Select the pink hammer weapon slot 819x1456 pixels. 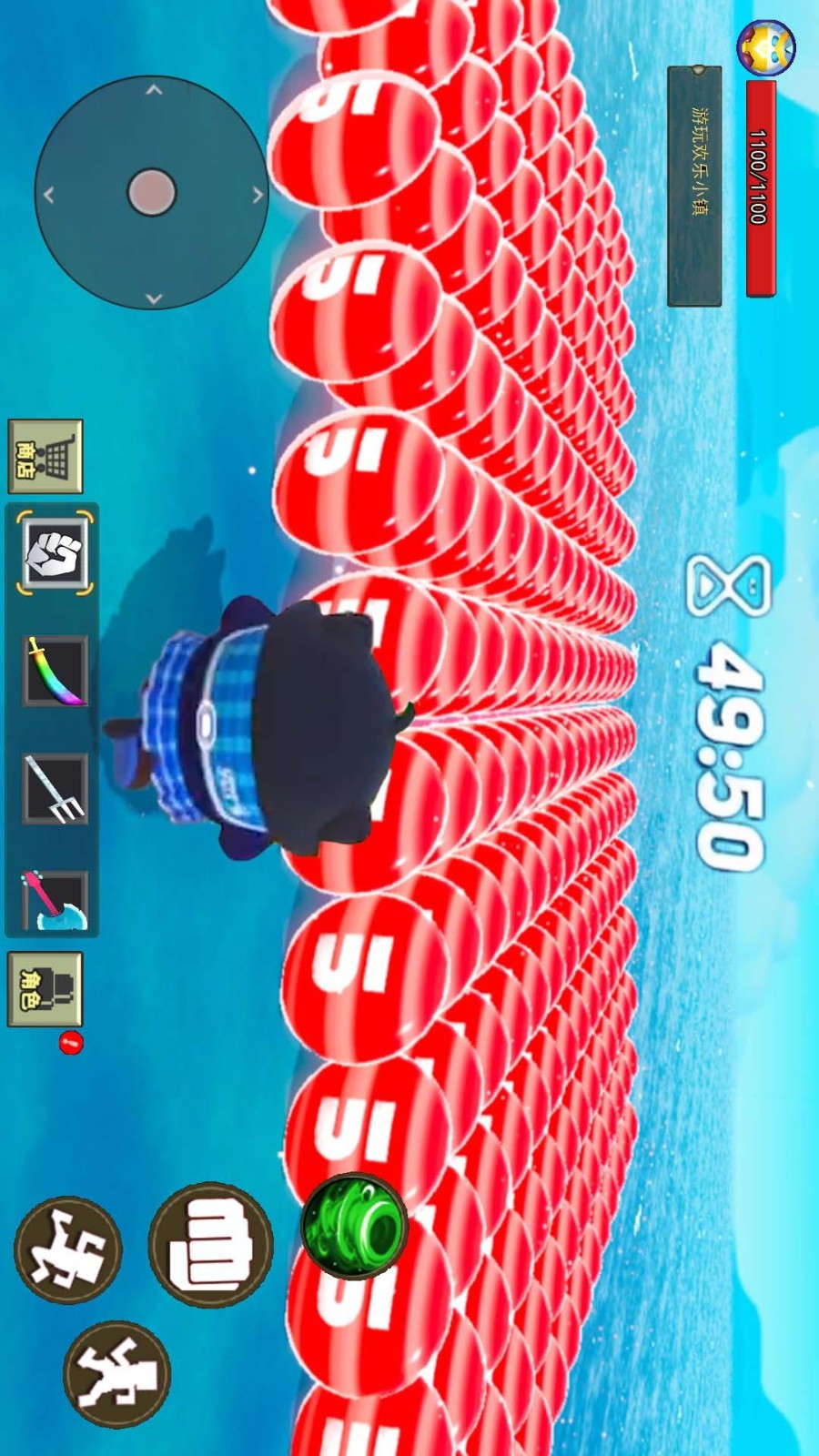(55, 901)
